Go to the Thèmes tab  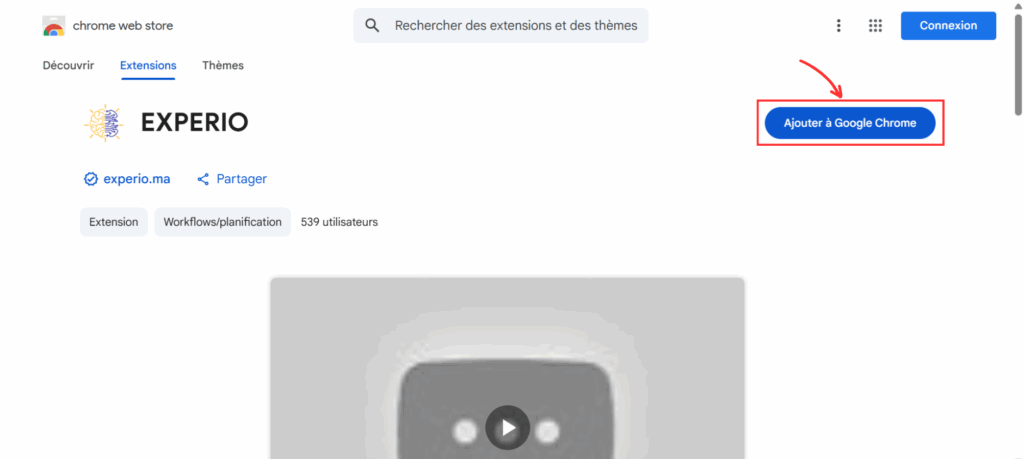coord(223,66)
